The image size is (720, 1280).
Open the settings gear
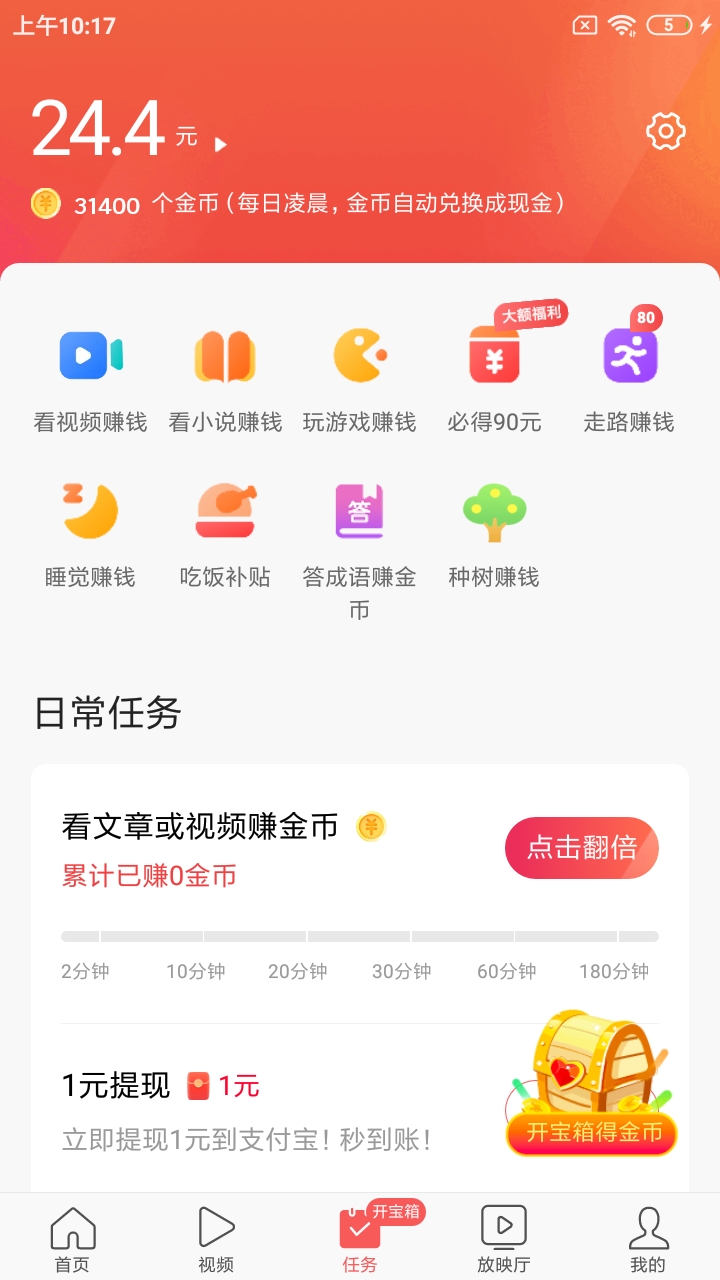click(x=664, y=131)
